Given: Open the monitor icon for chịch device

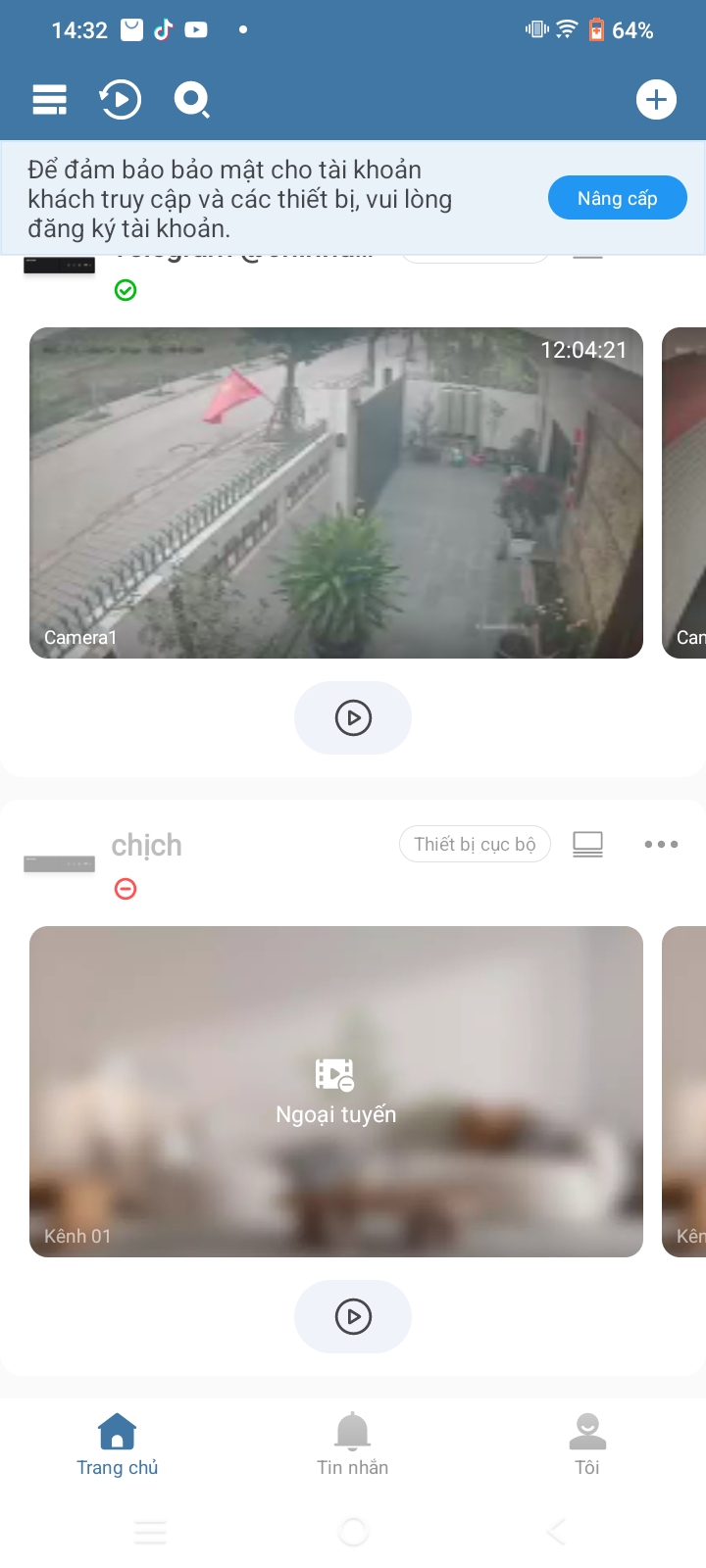Looking at the screenshot, I should pos(587,845).
